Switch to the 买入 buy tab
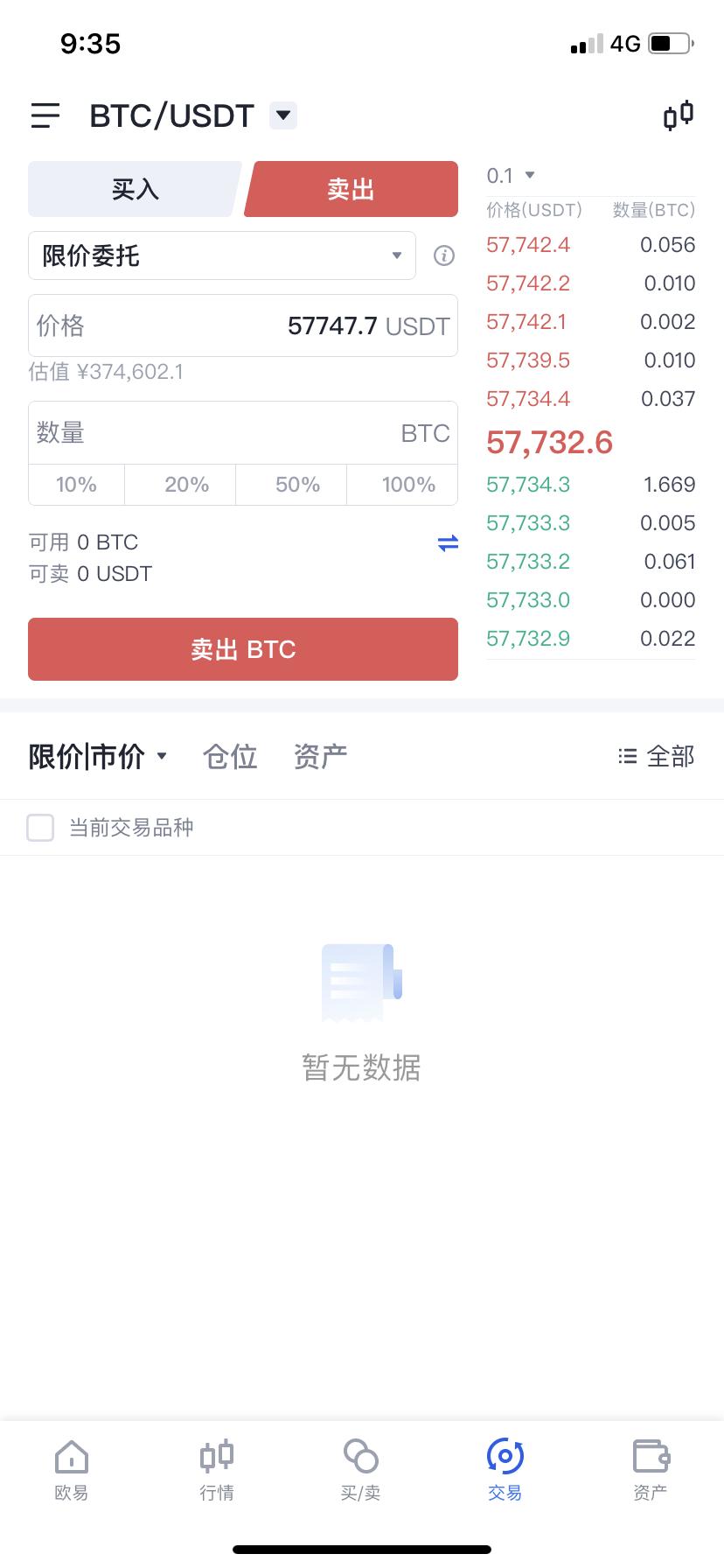This screenshot has height=1568, width=724. pyautogui.click(x=135, y=189)
